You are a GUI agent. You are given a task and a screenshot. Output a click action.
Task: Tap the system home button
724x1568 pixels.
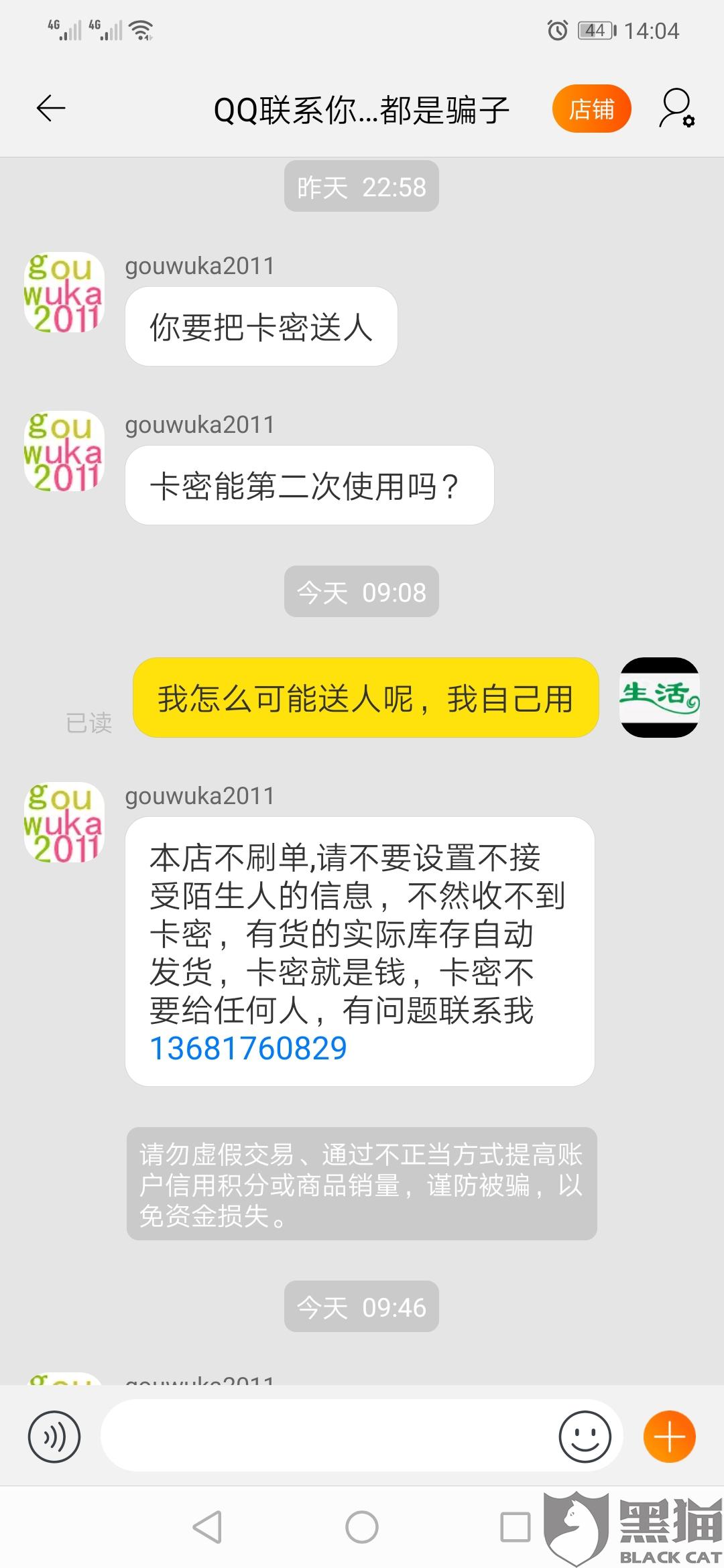coord(362,1528)
